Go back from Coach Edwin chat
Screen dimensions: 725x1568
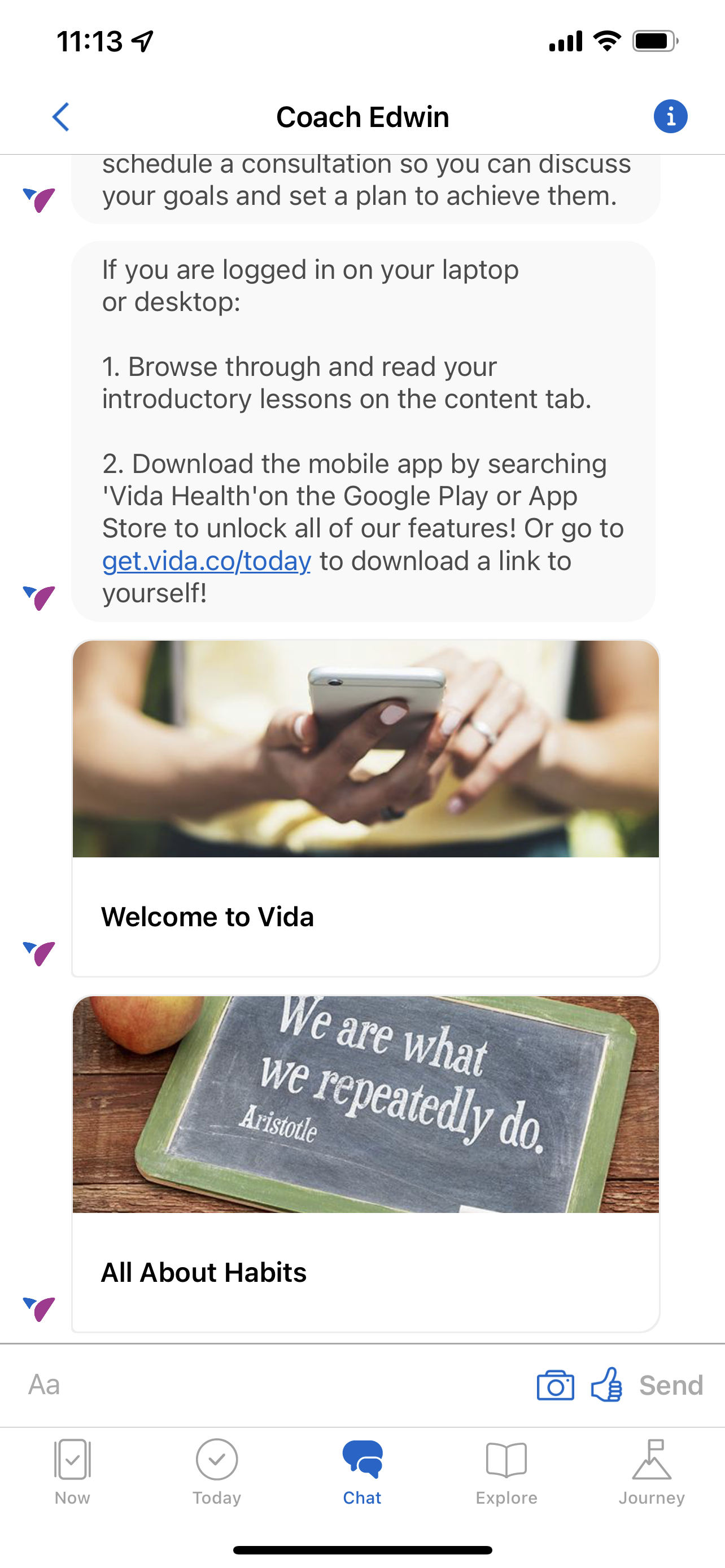click(61, 116)
